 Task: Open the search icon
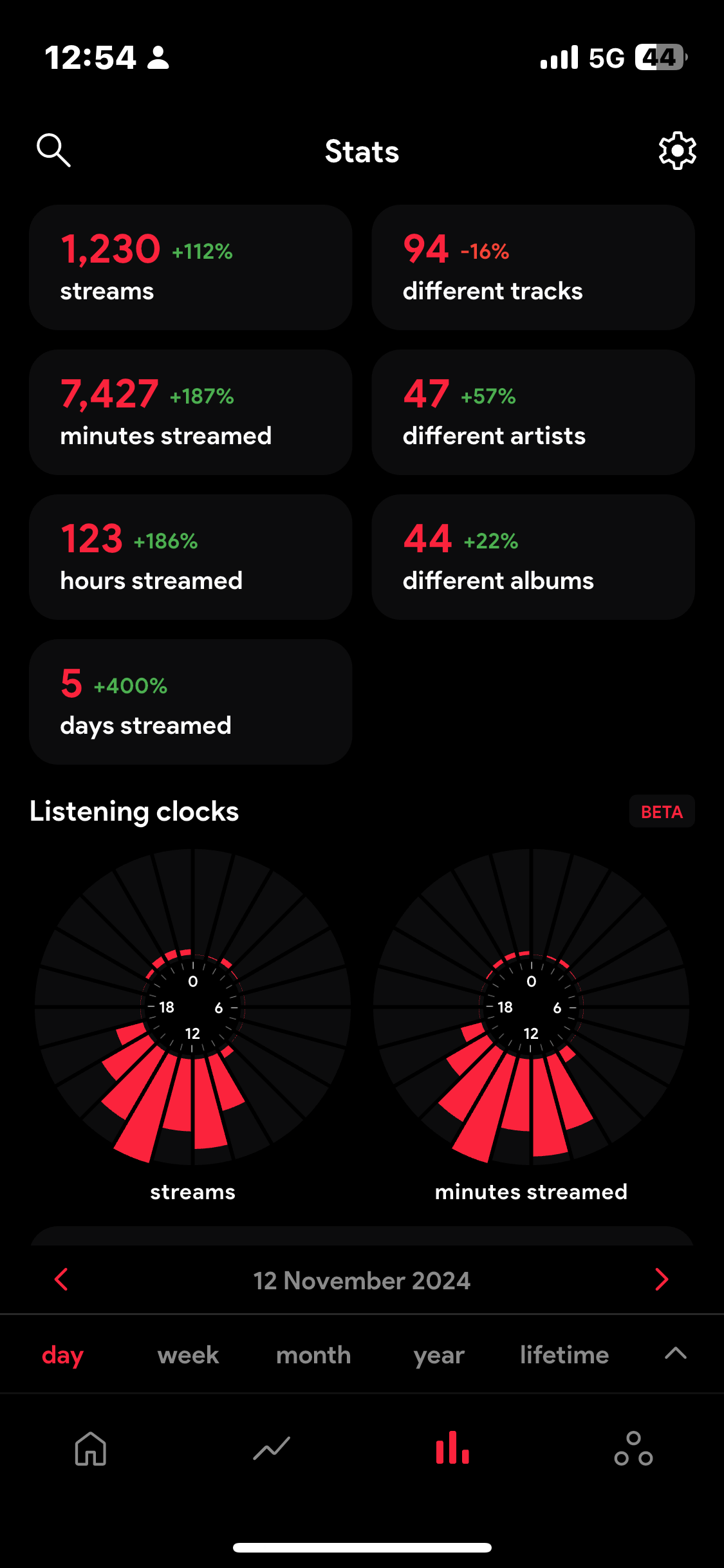click(x=53, y=151)
